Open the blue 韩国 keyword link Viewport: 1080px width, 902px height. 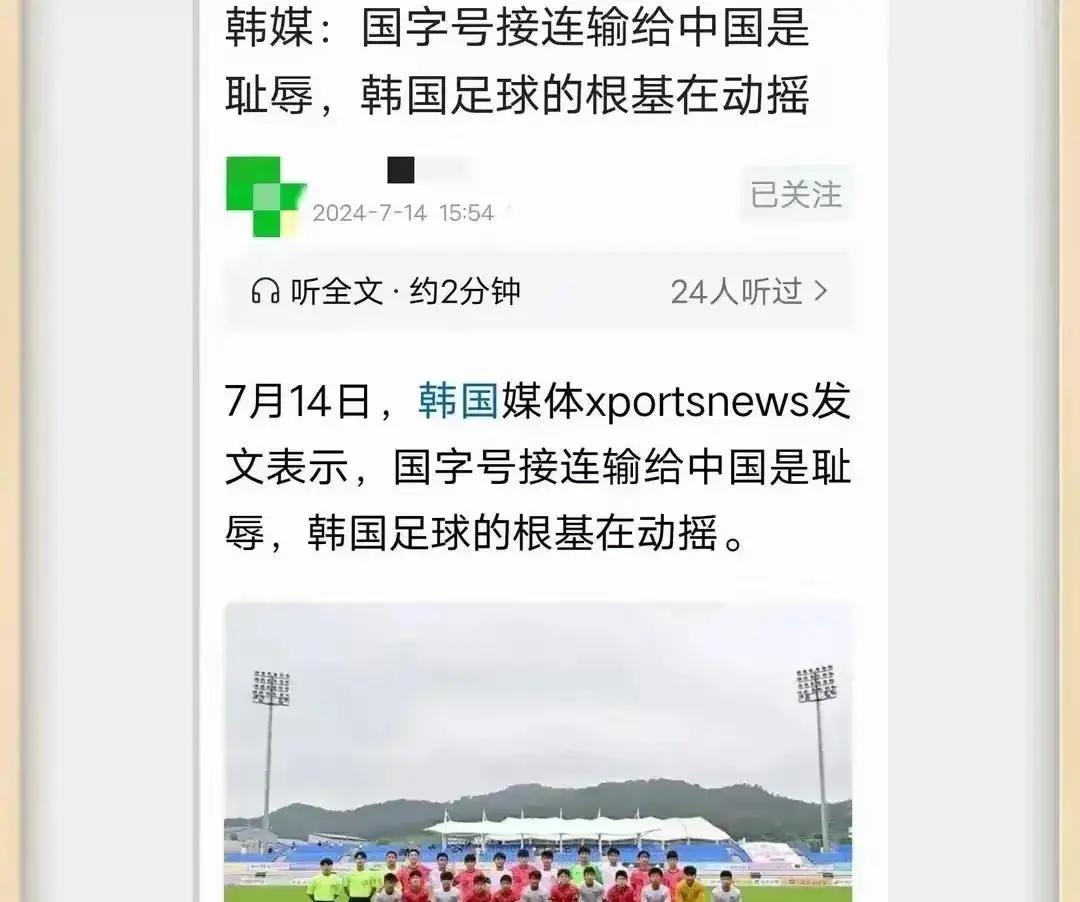458,400
